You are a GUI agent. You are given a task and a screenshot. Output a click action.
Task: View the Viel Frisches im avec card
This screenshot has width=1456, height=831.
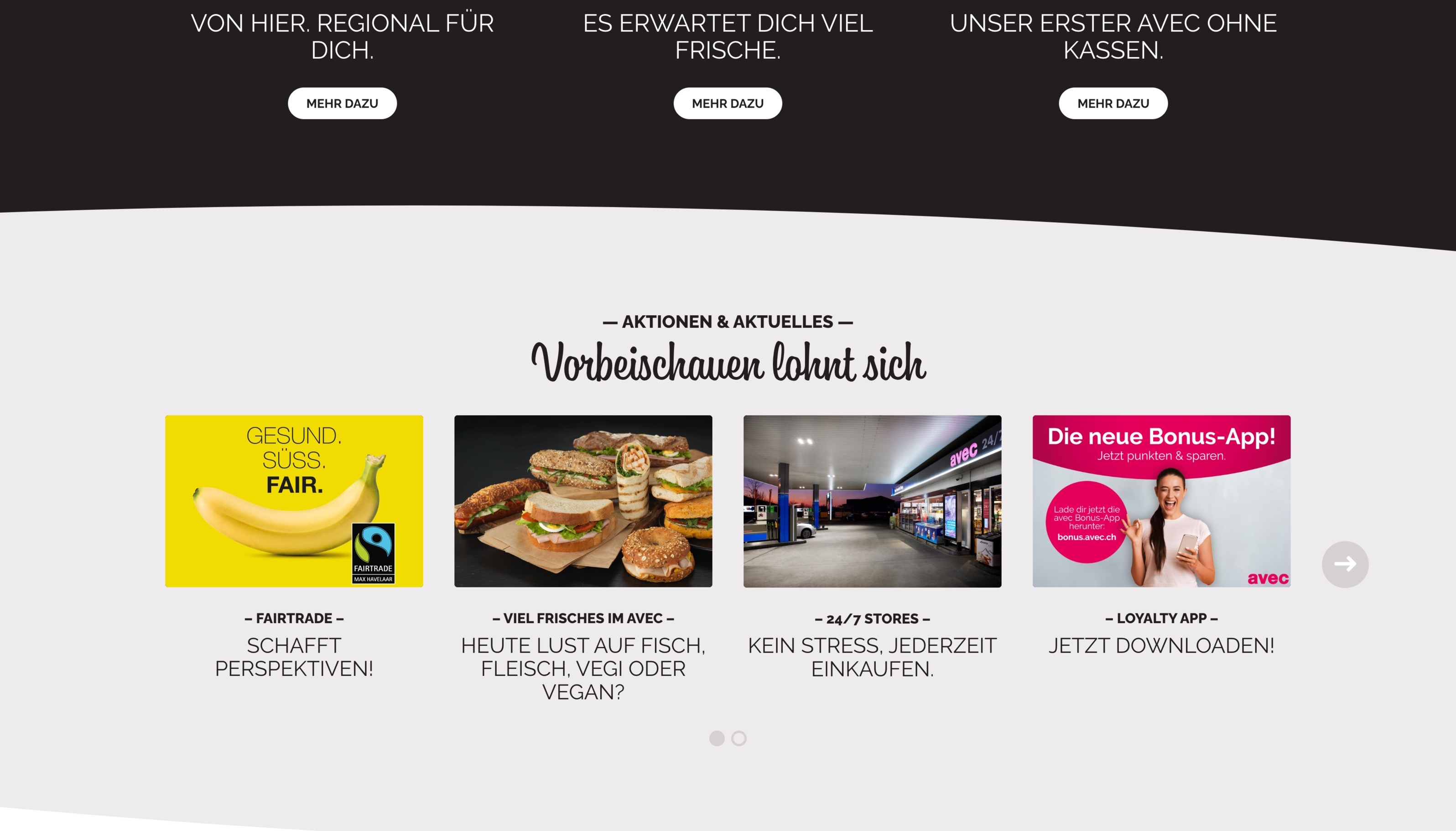point(583,500)
